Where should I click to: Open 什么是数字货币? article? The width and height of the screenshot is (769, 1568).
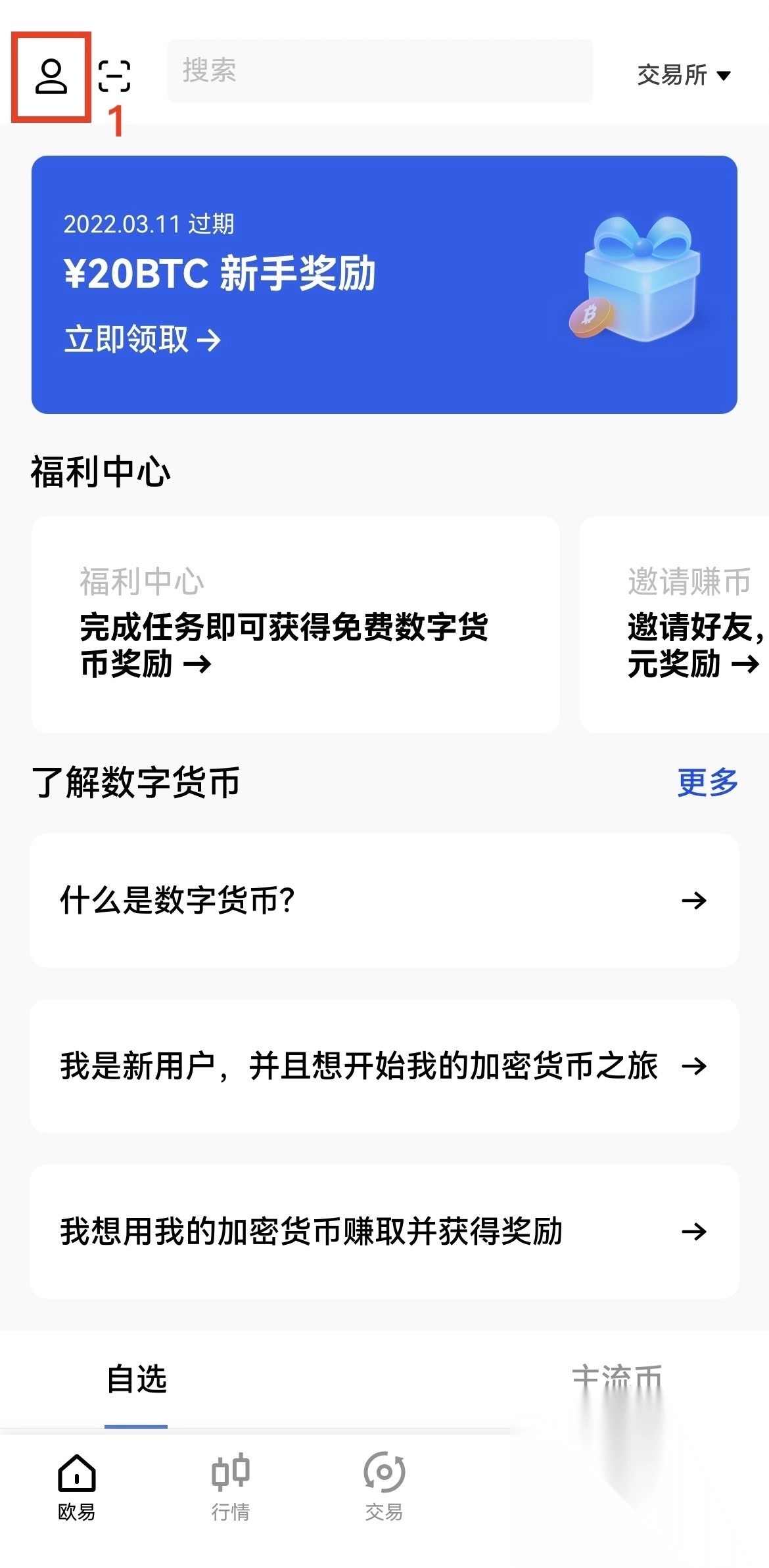click(384, 900)
